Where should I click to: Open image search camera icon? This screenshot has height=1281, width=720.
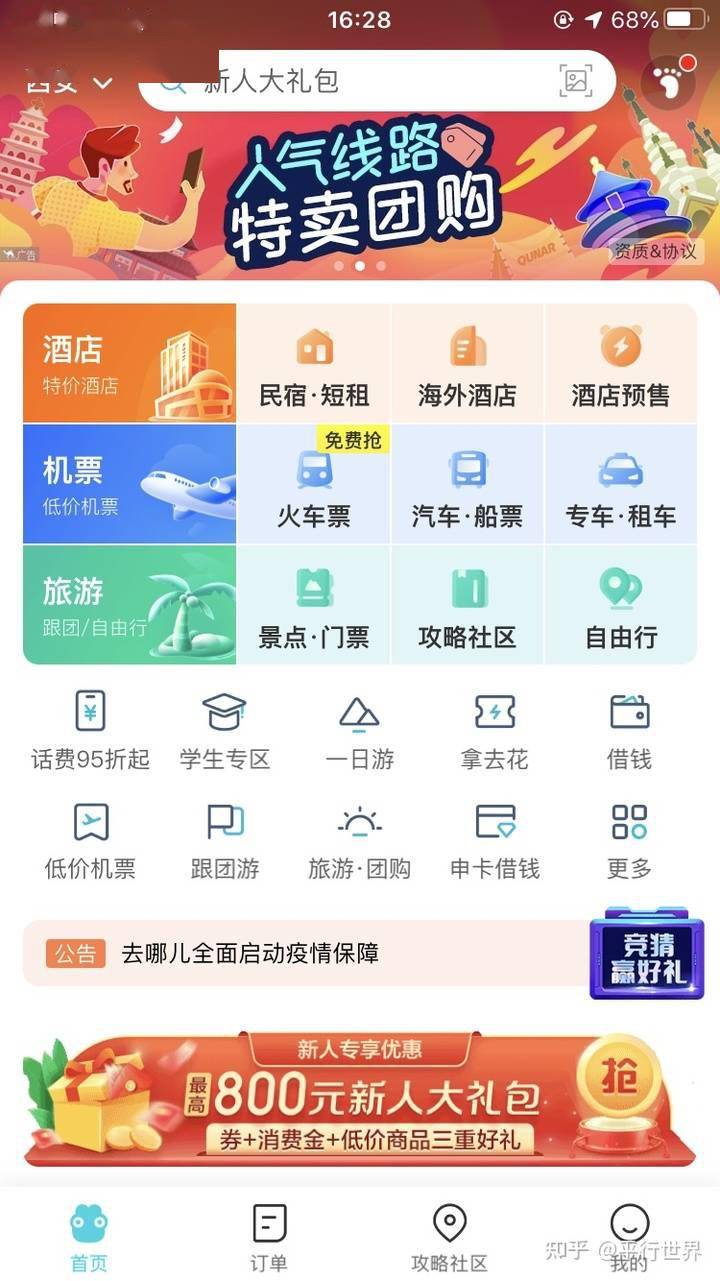(x=575, y=81)
